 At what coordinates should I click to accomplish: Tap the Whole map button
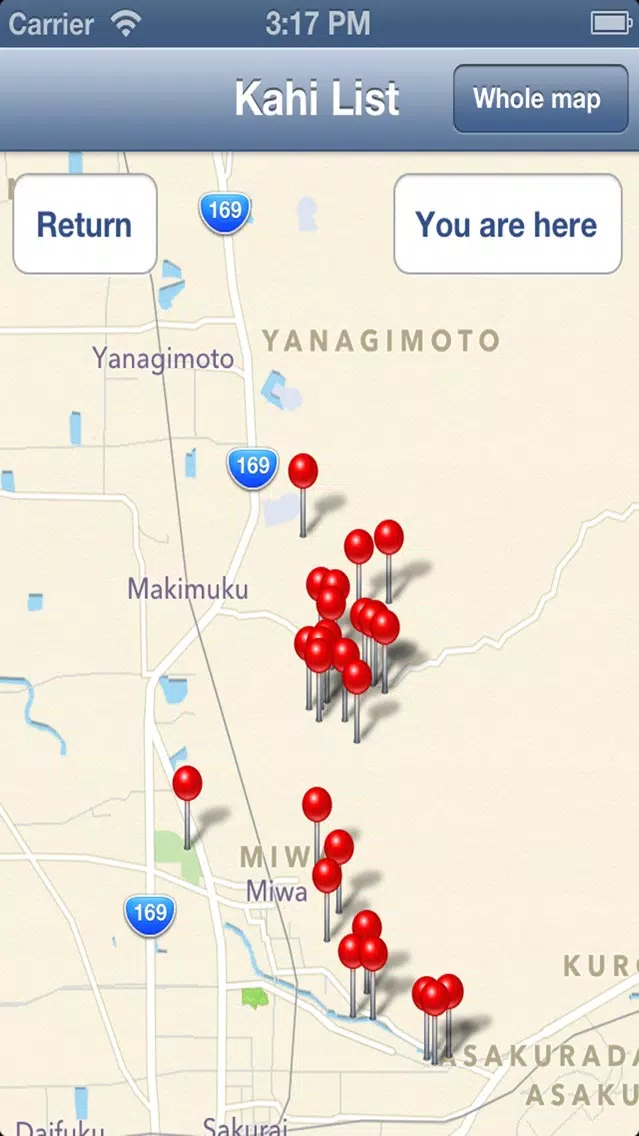click(x=540, y=99)
